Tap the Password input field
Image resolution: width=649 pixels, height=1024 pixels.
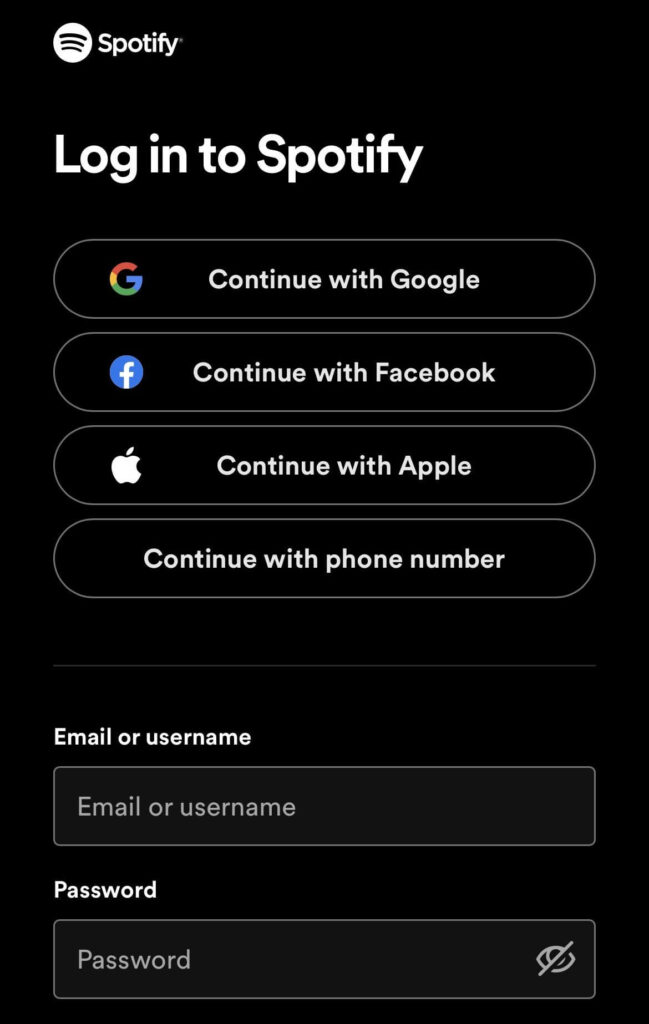[290, 959]
